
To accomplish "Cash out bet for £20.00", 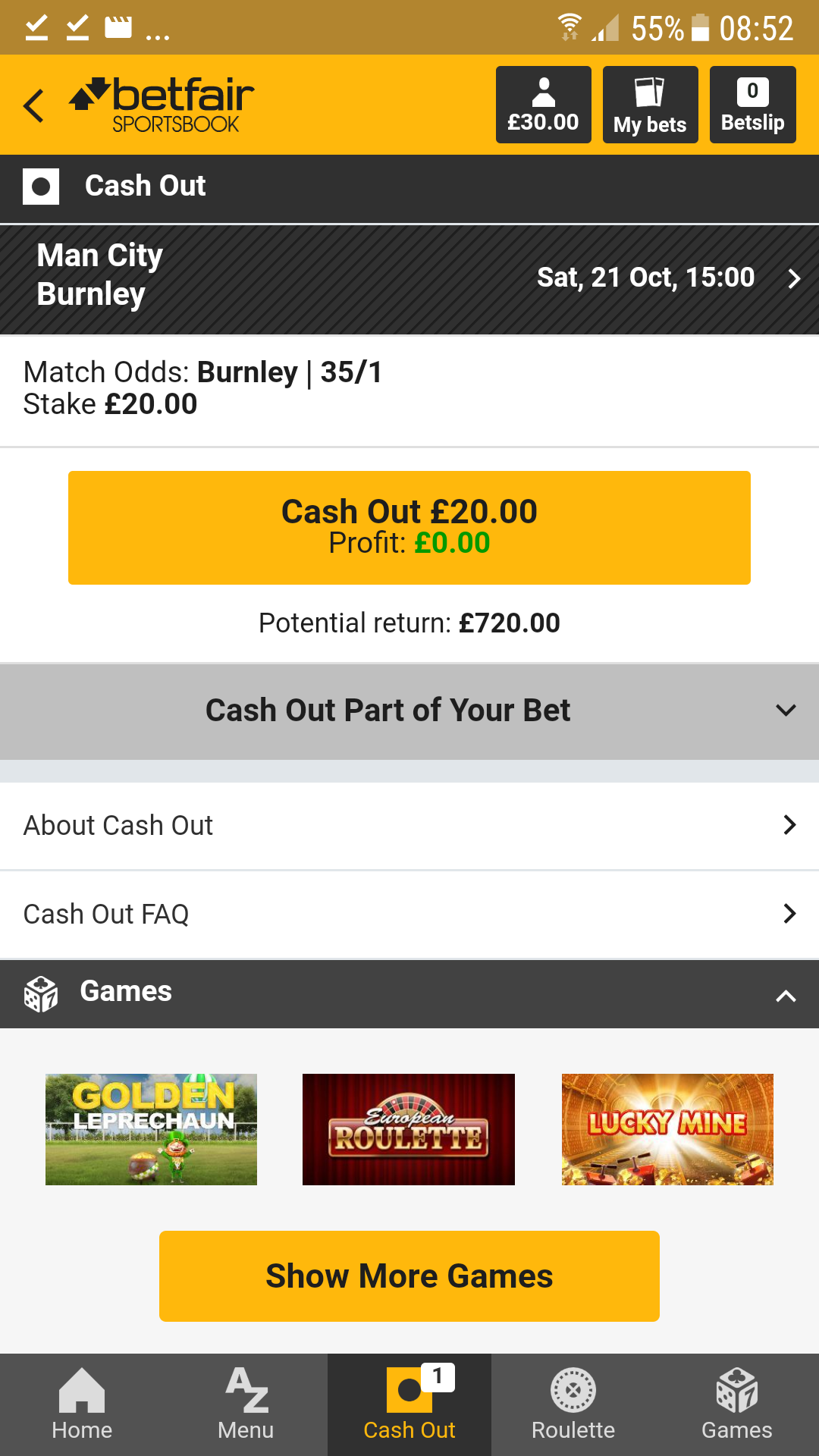I will [409, 527].
